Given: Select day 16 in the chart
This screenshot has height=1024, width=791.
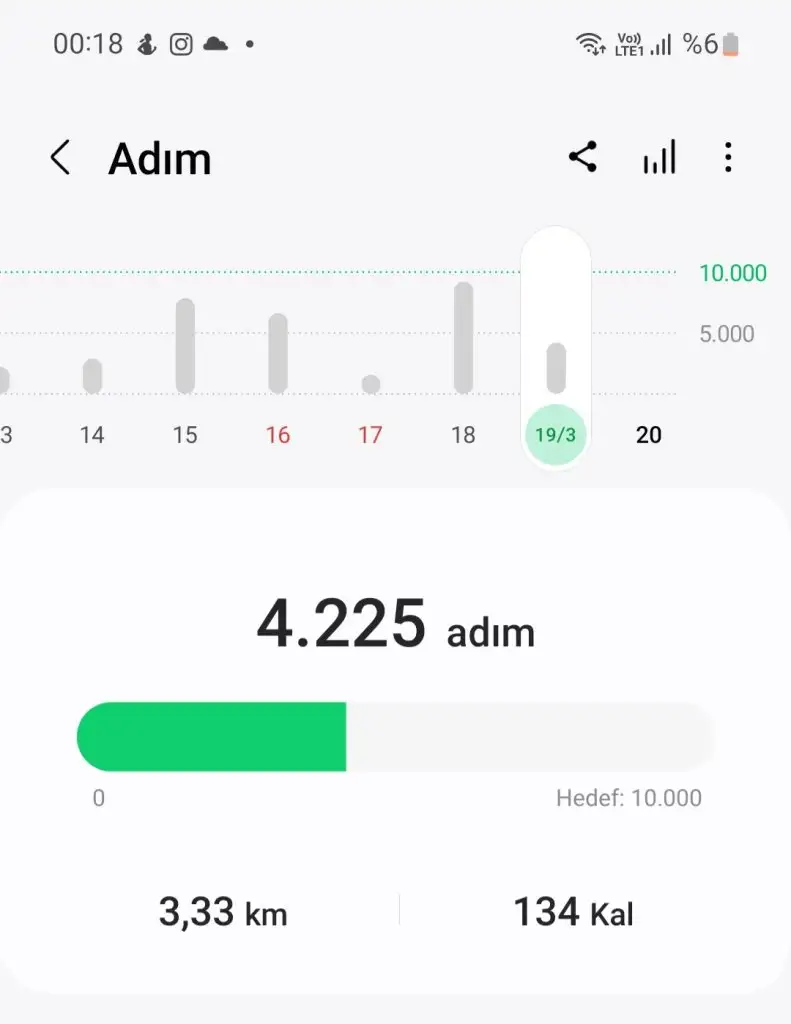Looking at the screenshot, I should (x=277, y=434).
